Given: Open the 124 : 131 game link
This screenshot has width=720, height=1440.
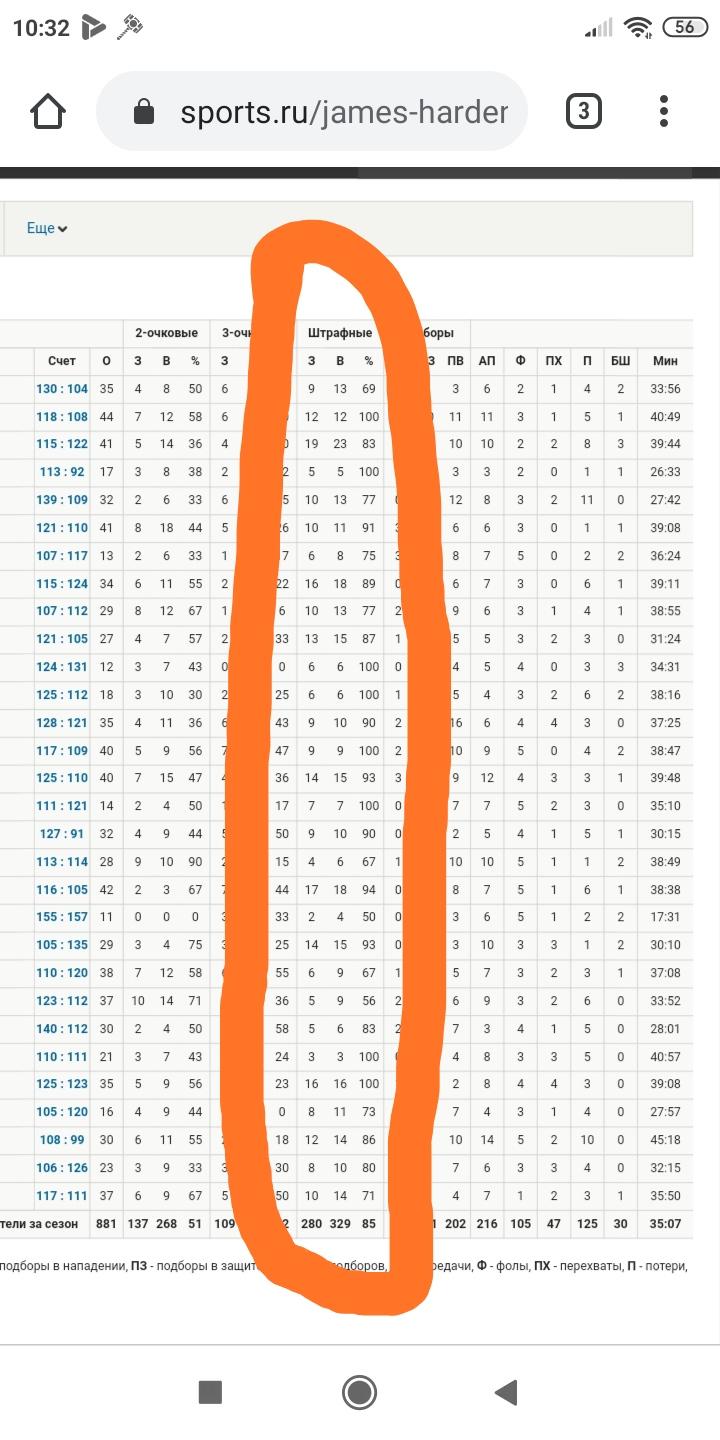Looking at the screenshot, I should (62, 667).
